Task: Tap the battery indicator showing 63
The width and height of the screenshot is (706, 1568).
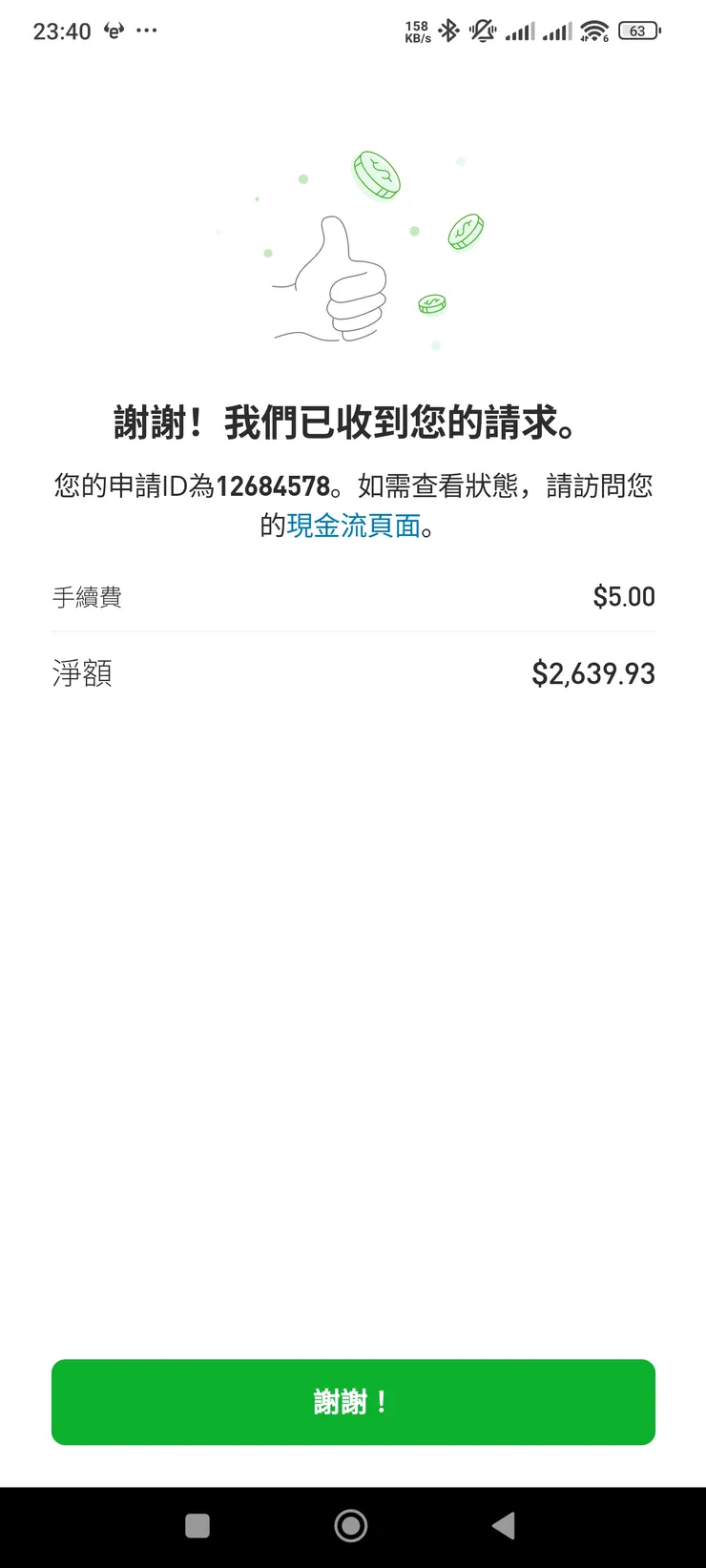Action: pyautogui.click(x=637, y=31)
